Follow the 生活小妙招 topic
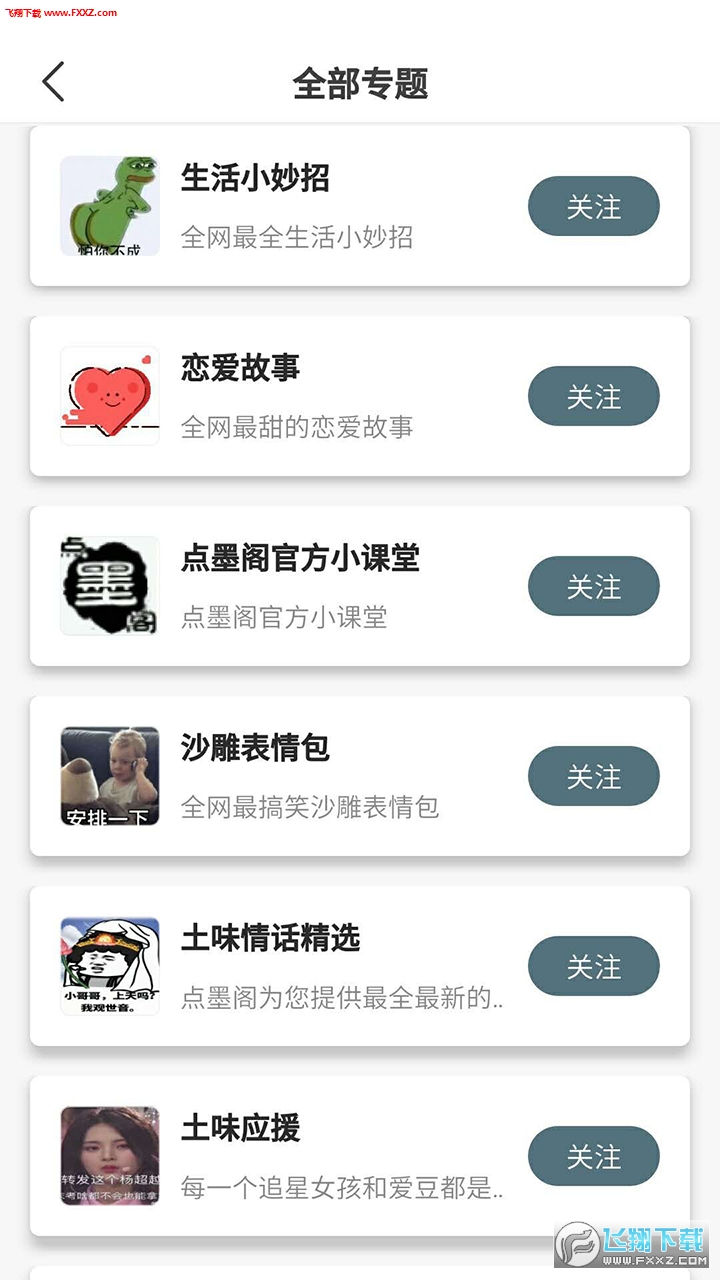 (593, 207)
